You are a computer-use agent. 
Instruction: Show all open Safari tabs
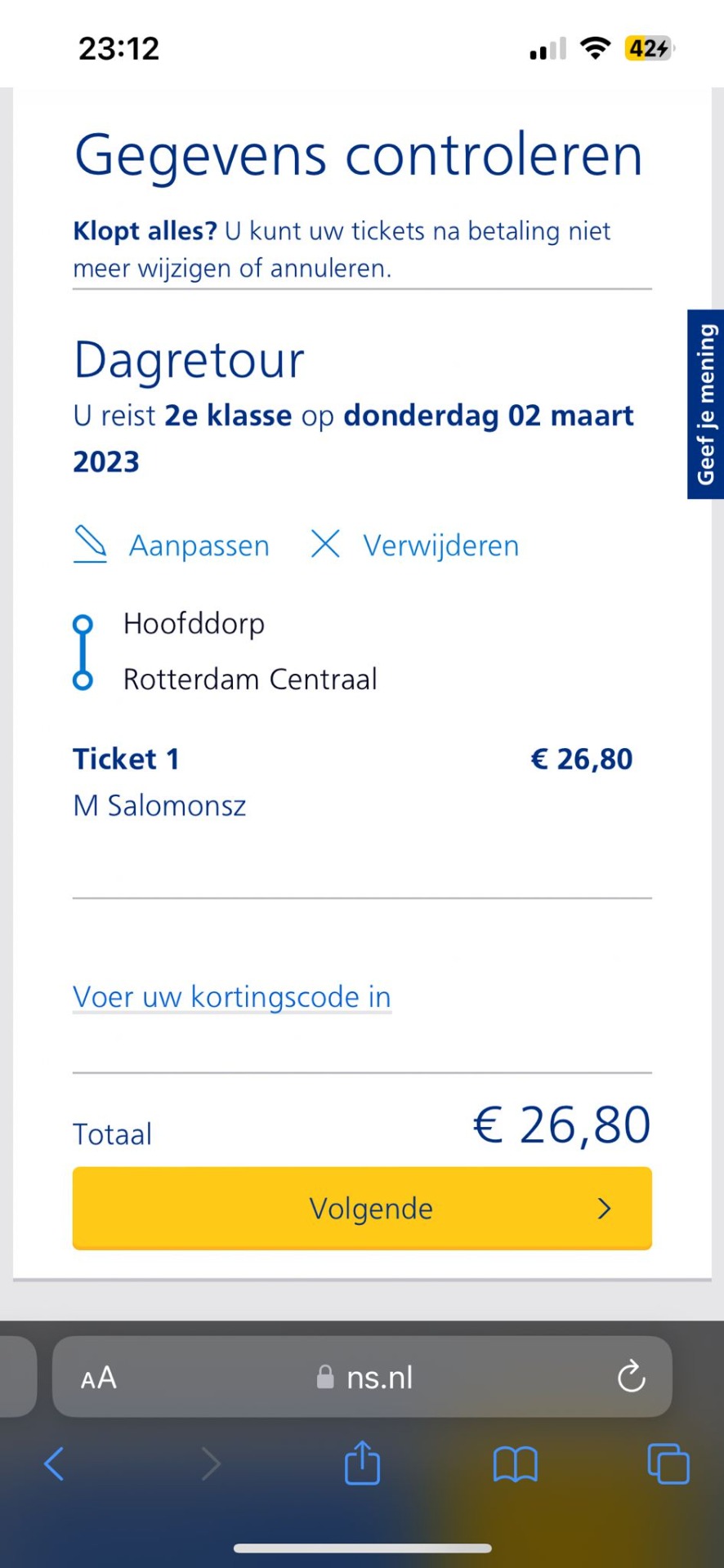(668, 1463)
